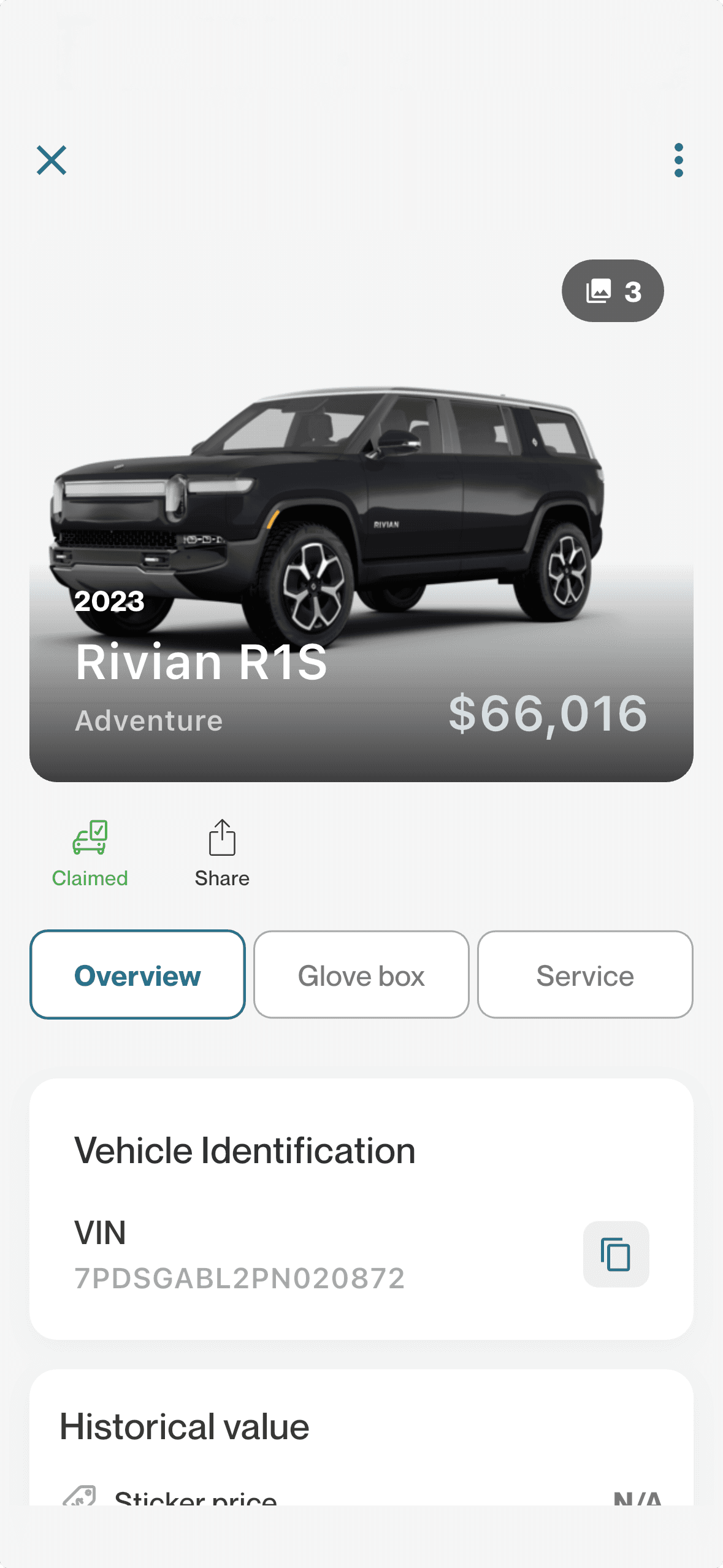Image resolution: width=723 pixels, height=1568 pixels.
Task: Select the Overview tab
Action: (x=137, y=975)
